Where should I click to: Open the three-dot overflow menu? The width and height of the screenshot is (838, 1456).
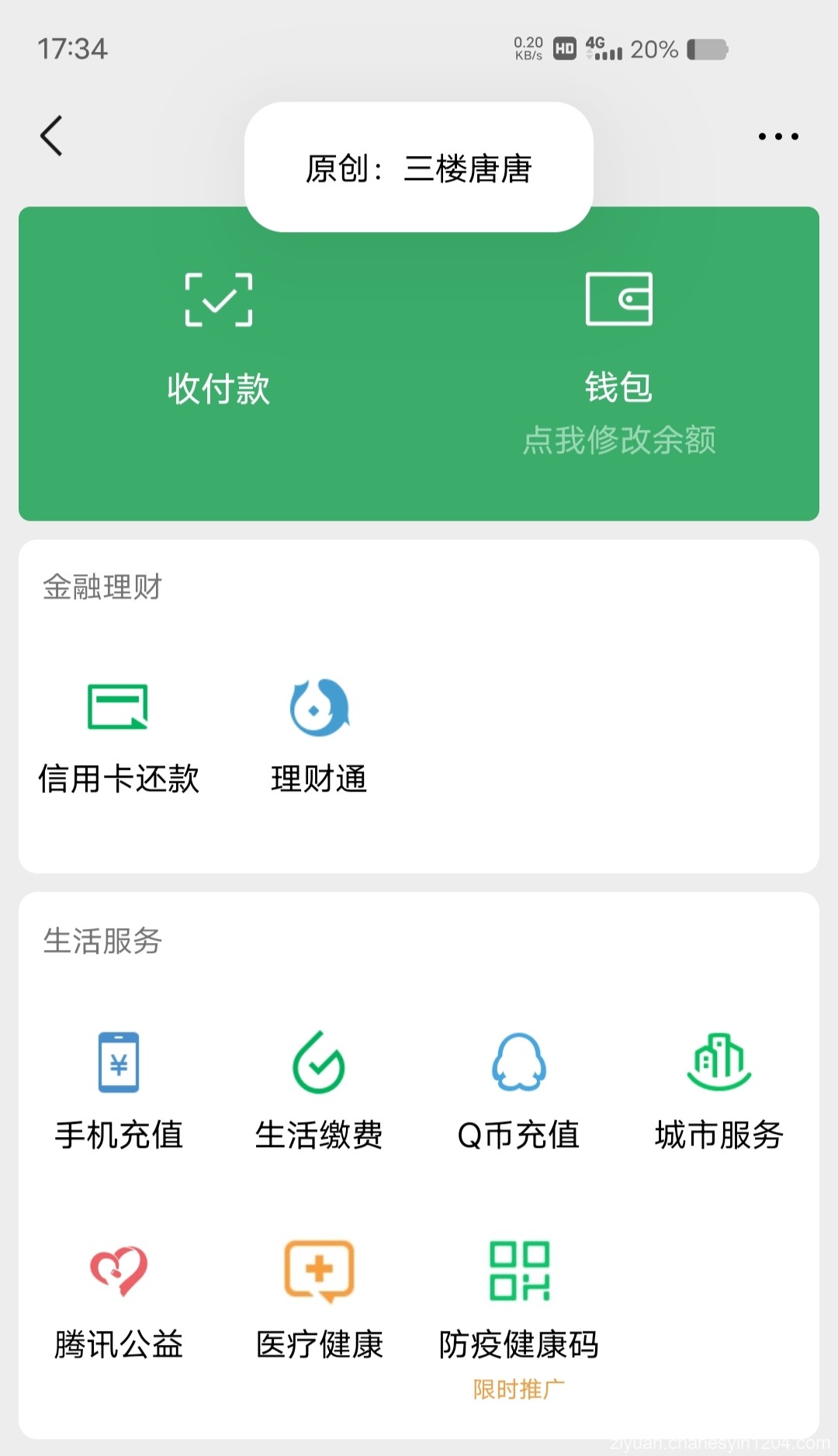(x=777, y=136)
